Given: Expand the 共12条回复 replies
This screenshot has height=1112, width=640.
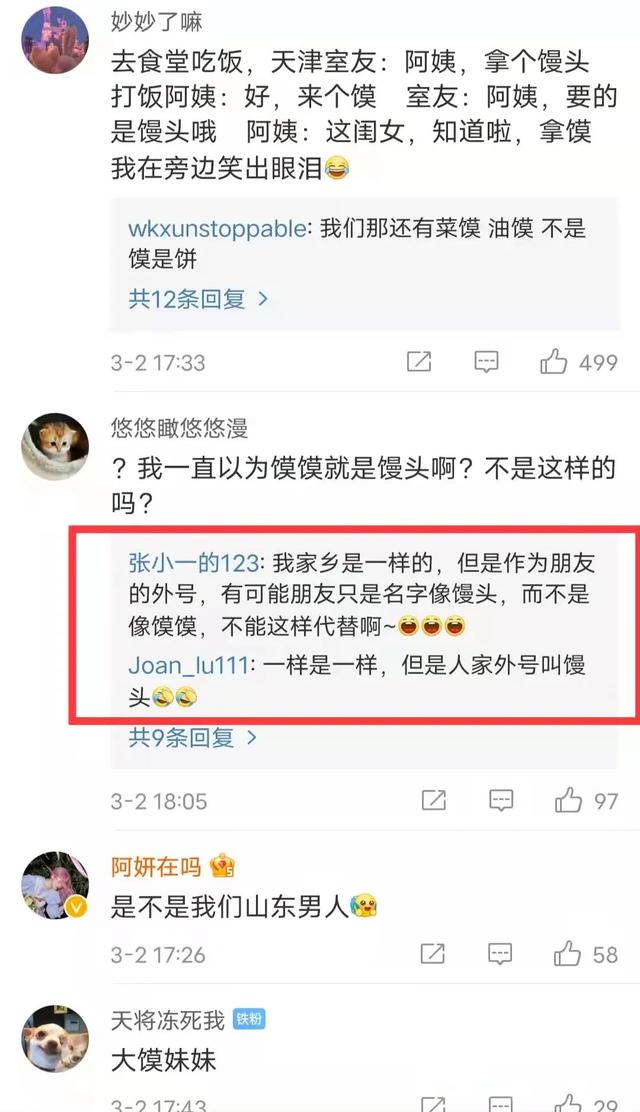Looking at the screenshot, I should 198,298.
